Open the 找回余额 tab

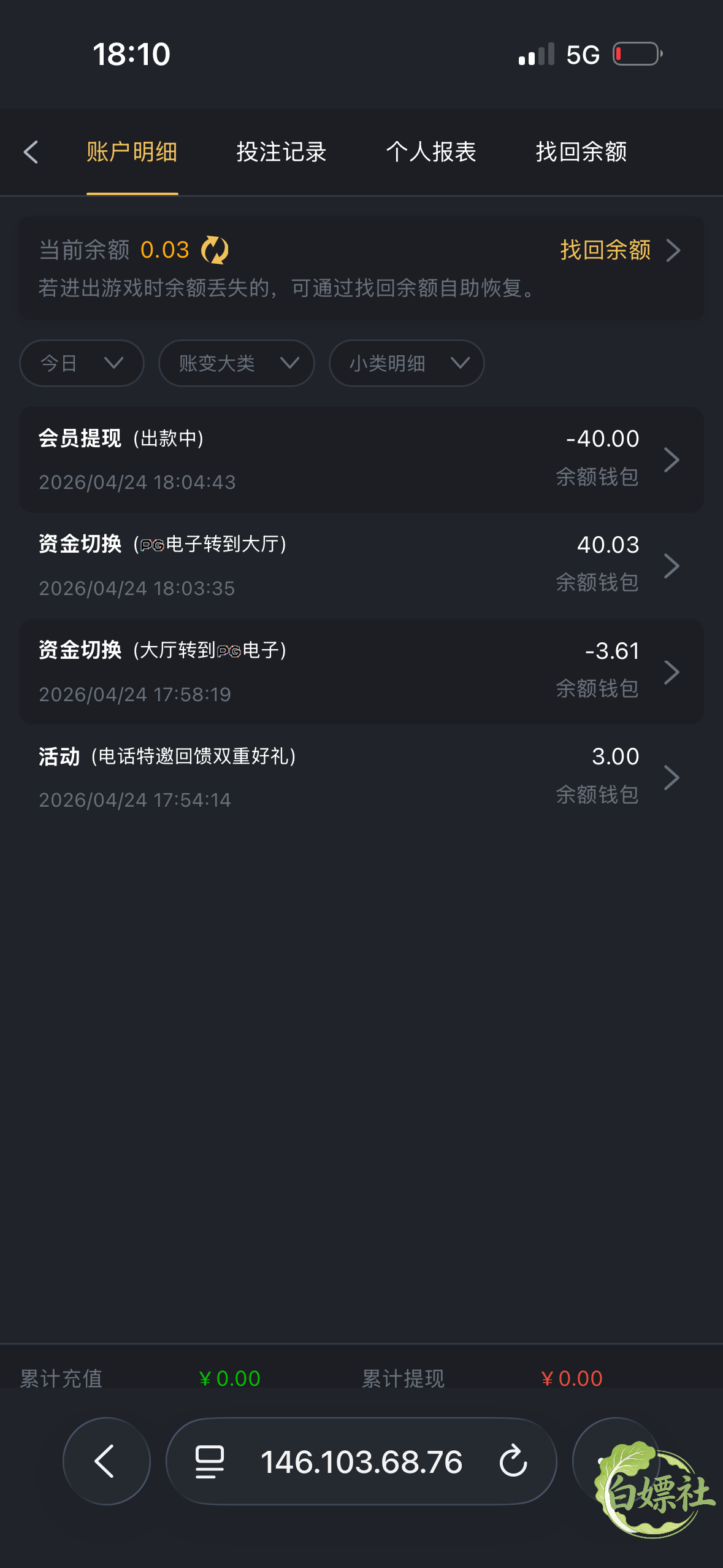[x=581, y=152]
